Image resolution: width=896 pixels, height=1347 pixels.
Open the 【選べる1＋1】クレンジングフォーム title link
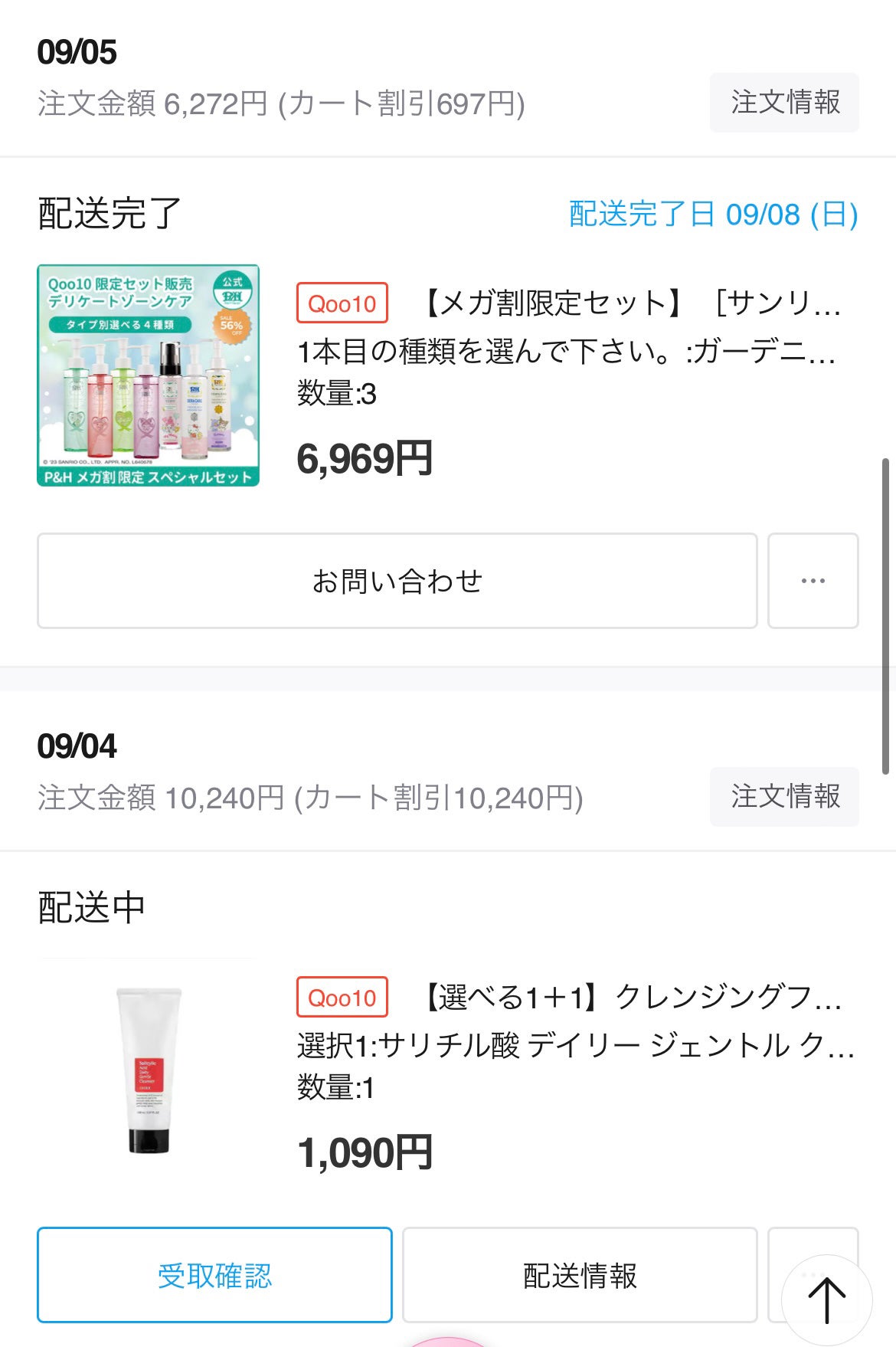628,998
